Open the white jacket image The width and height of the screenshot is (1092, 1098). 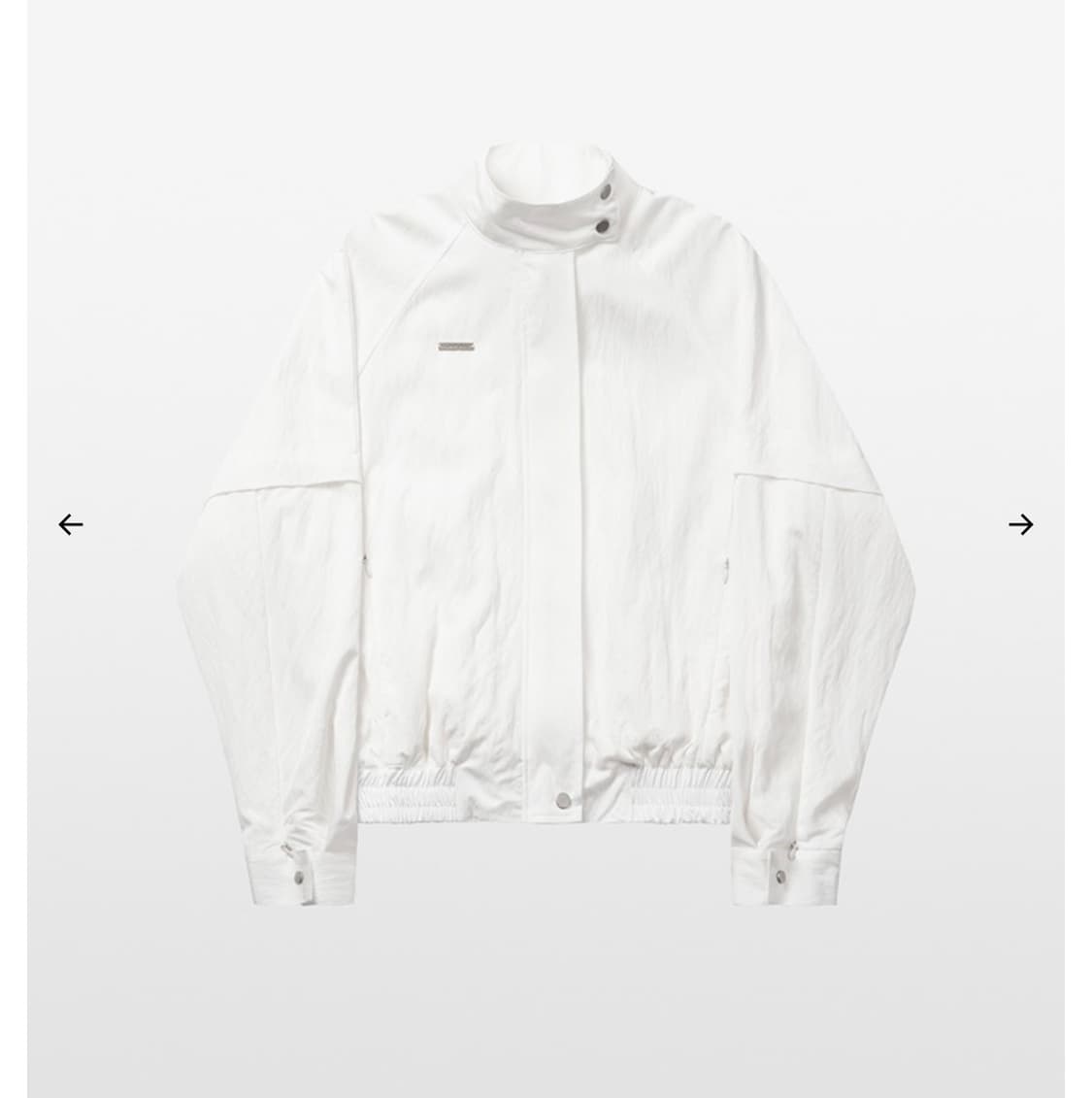point(546,524)
